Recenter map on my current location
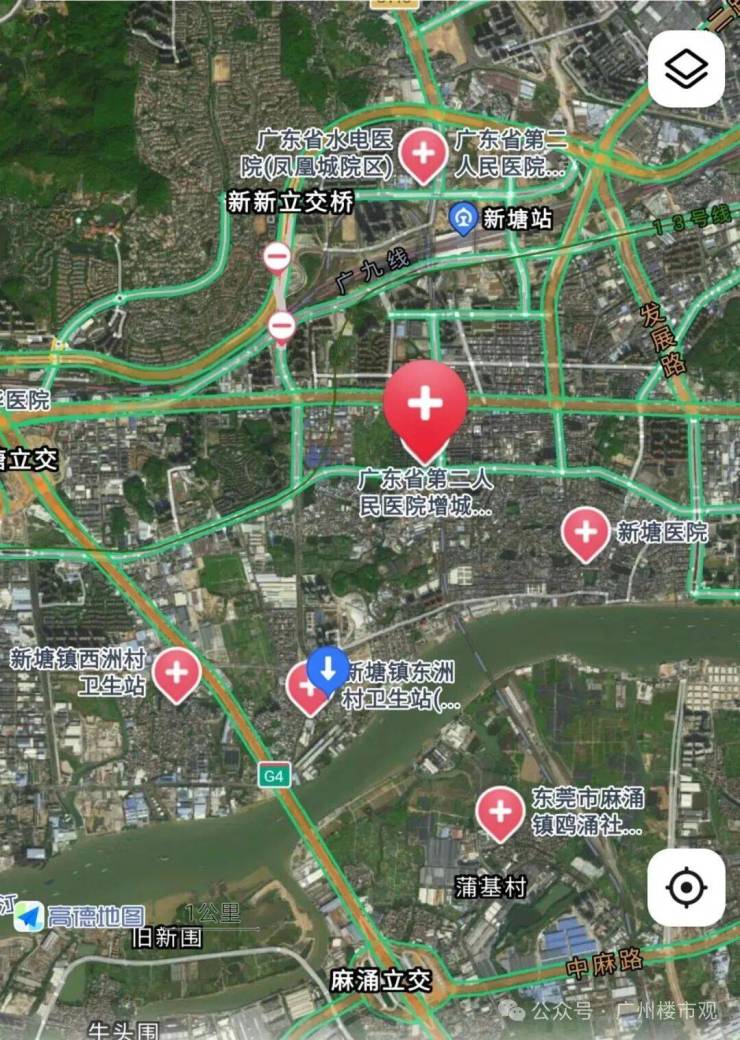The image size is (740, 1040). pyautogui.click(x=686, y=887)
